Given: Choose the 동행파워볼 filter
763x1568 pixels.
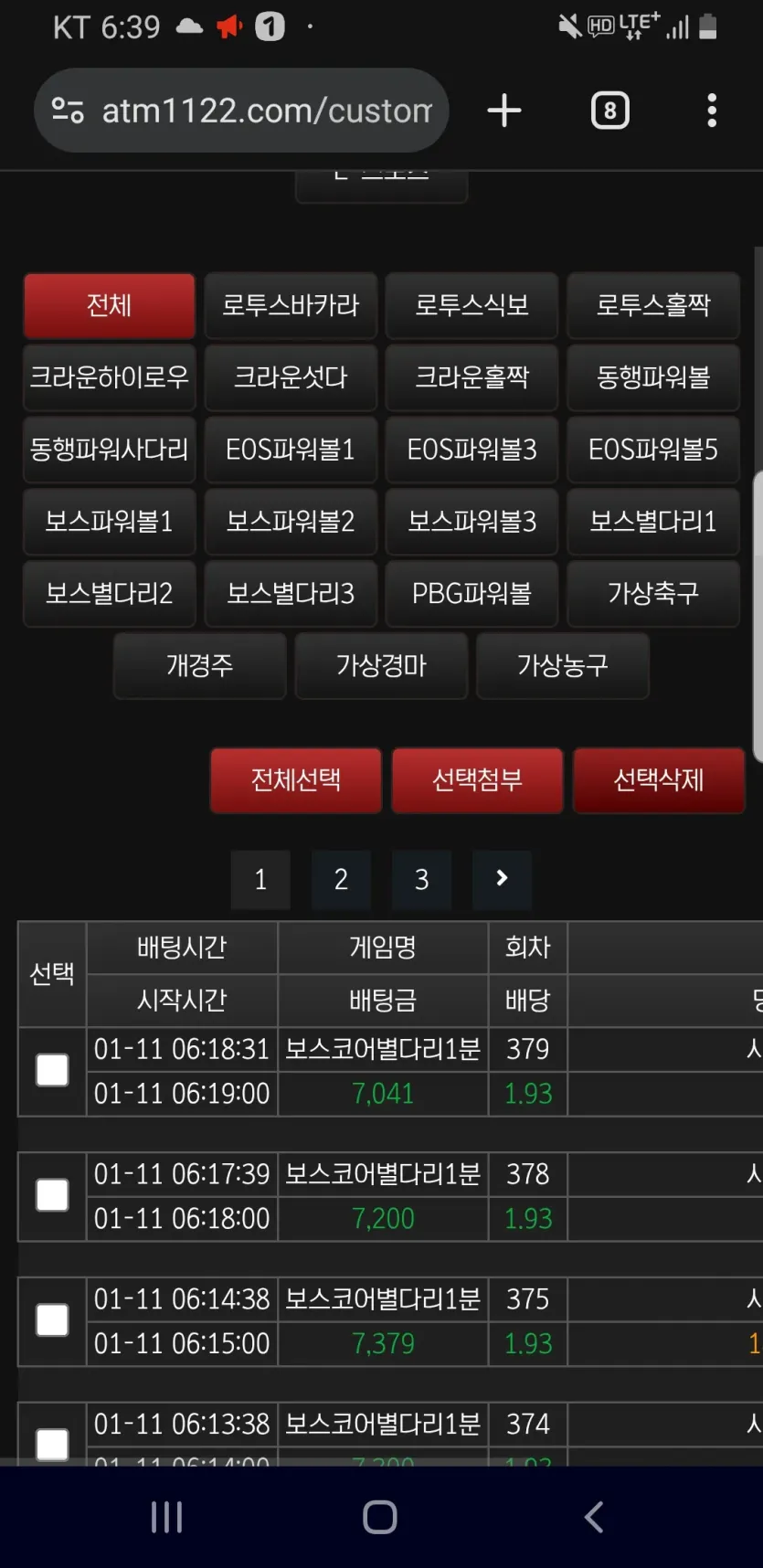Looking at the screenshot, I should pos(653,377).
